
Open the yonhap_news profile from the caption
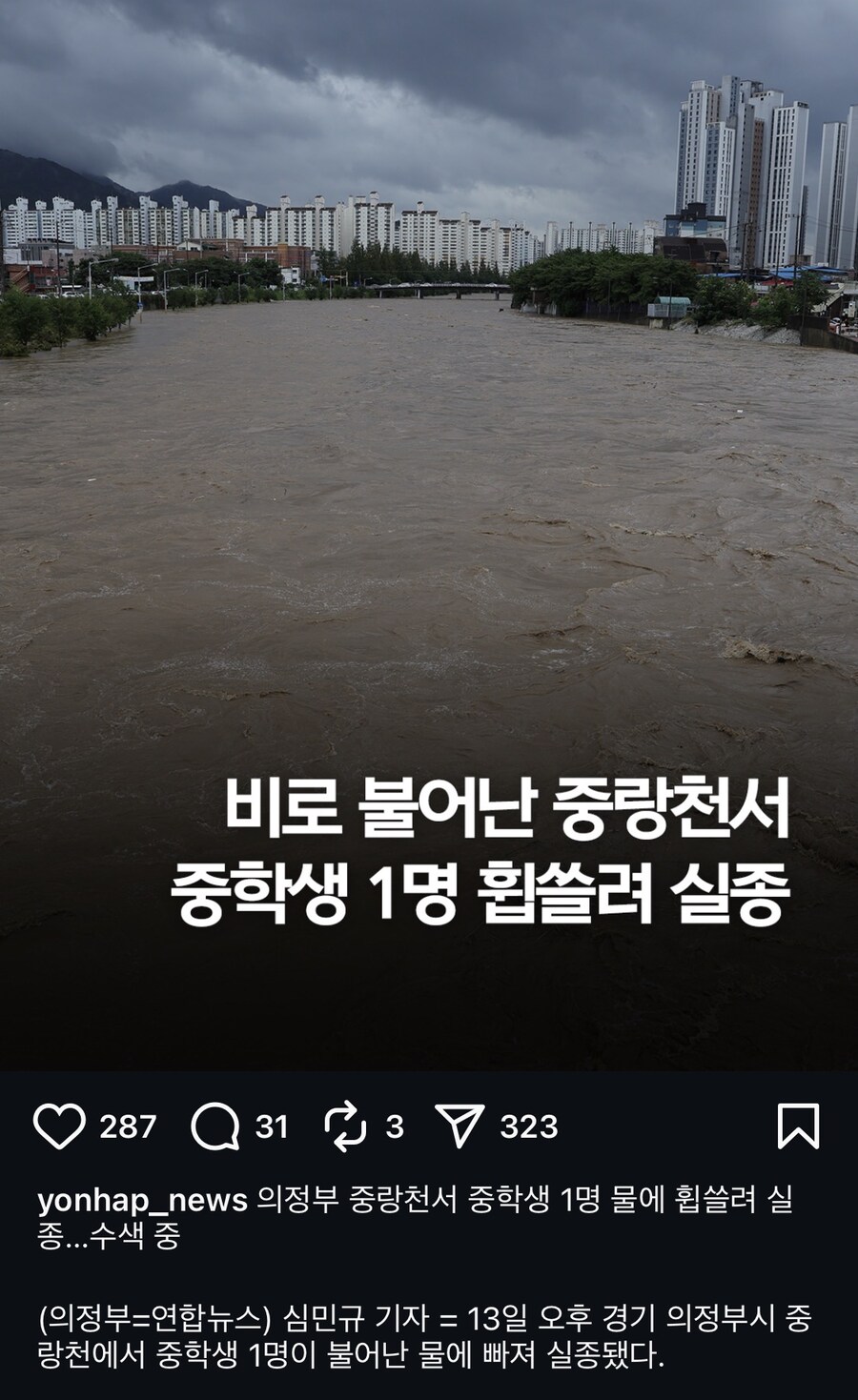(x=142, y=1201)
